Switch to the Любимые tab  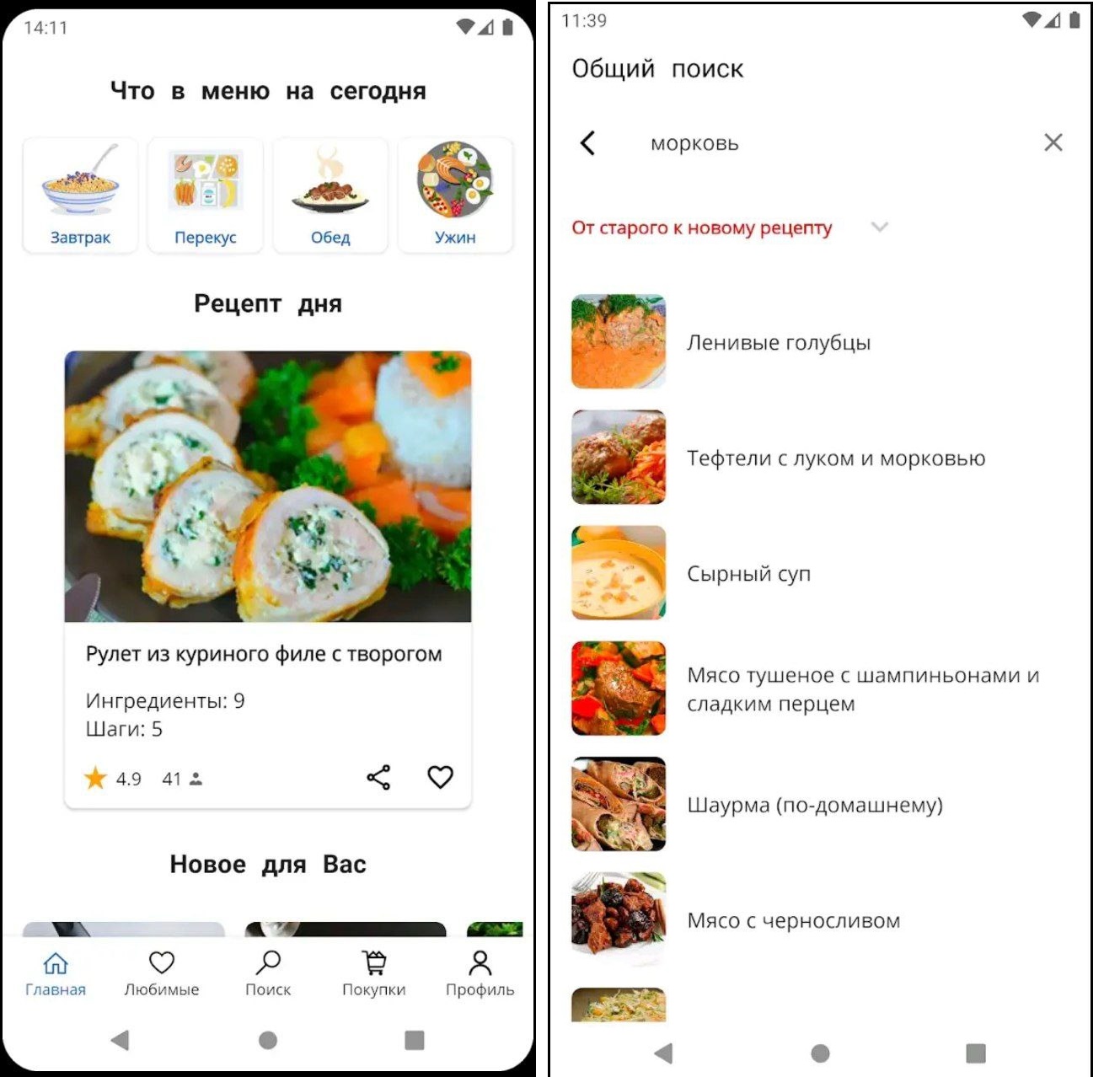click(x=161, y=973)
